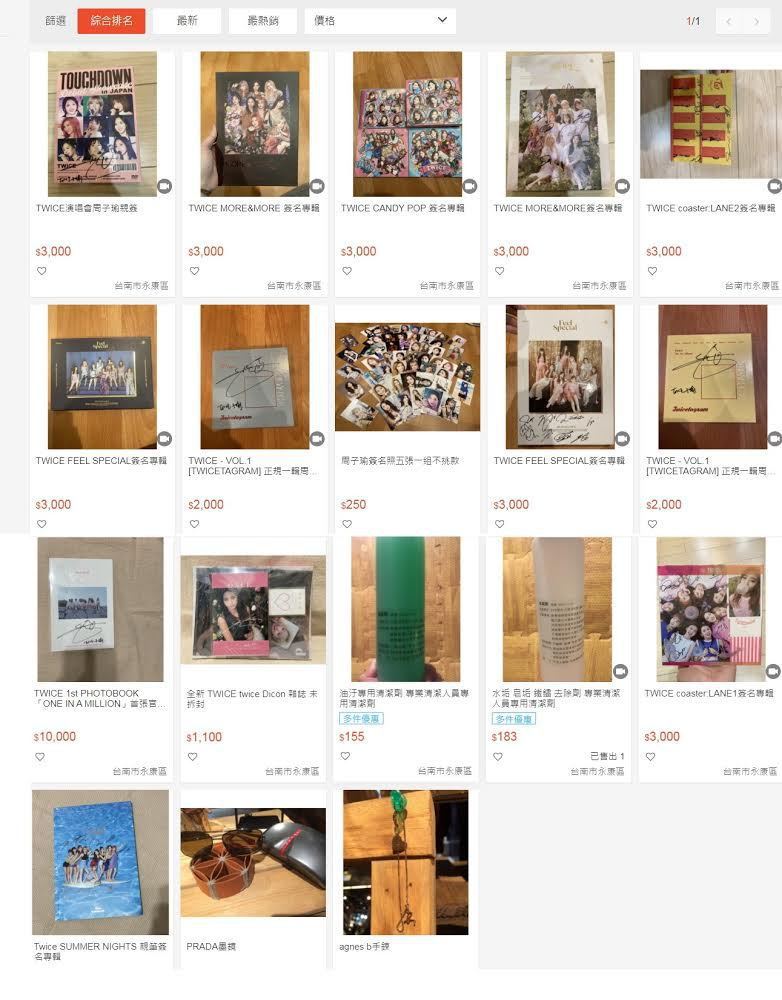Favorite the TWICE演唱會周子瑜親簽 item

tap(41, 271)
